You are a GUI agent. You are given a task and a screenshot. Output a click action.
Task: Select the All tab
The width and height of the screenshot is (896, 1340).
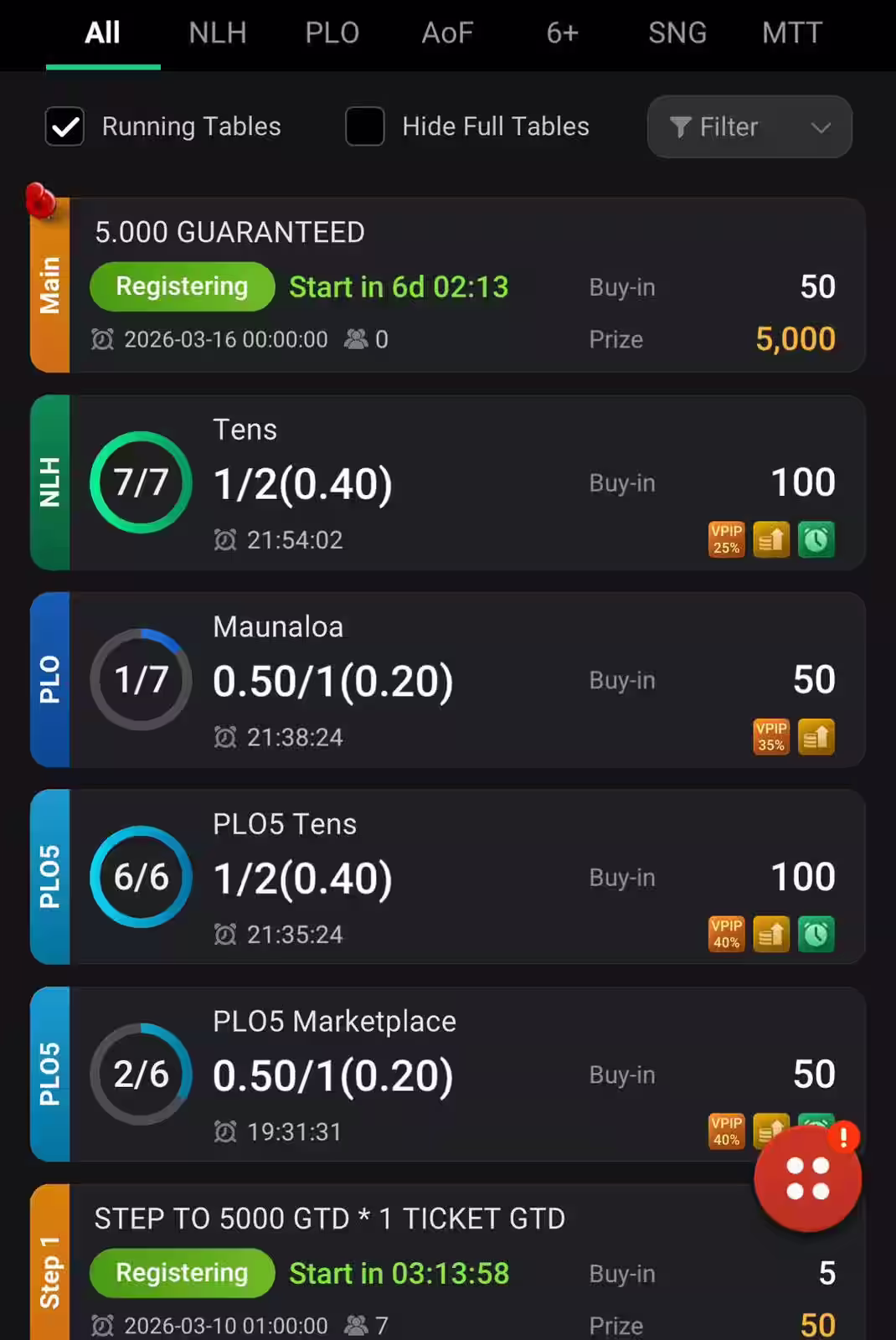tap(102, 33)
